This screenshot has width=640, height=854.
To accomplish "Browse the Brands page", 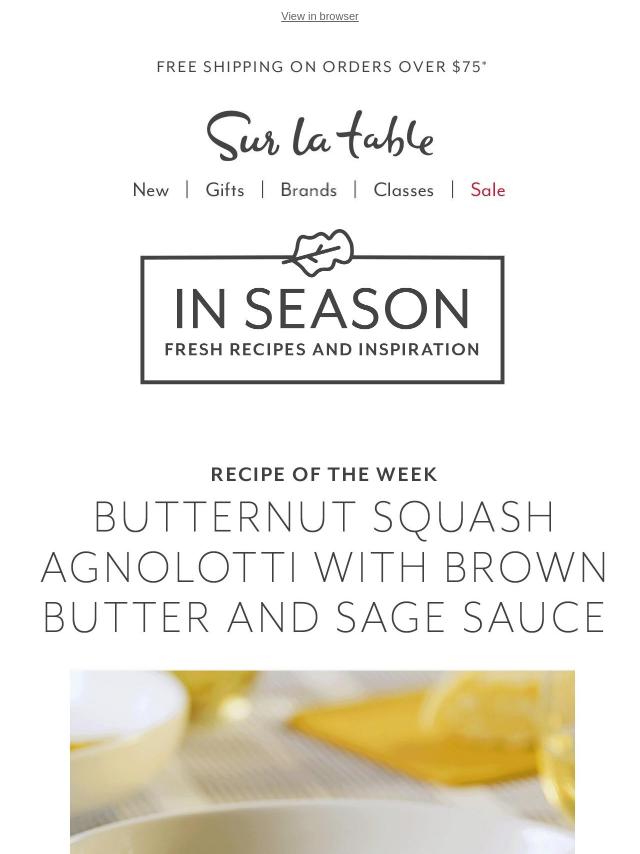I will 308,190.
